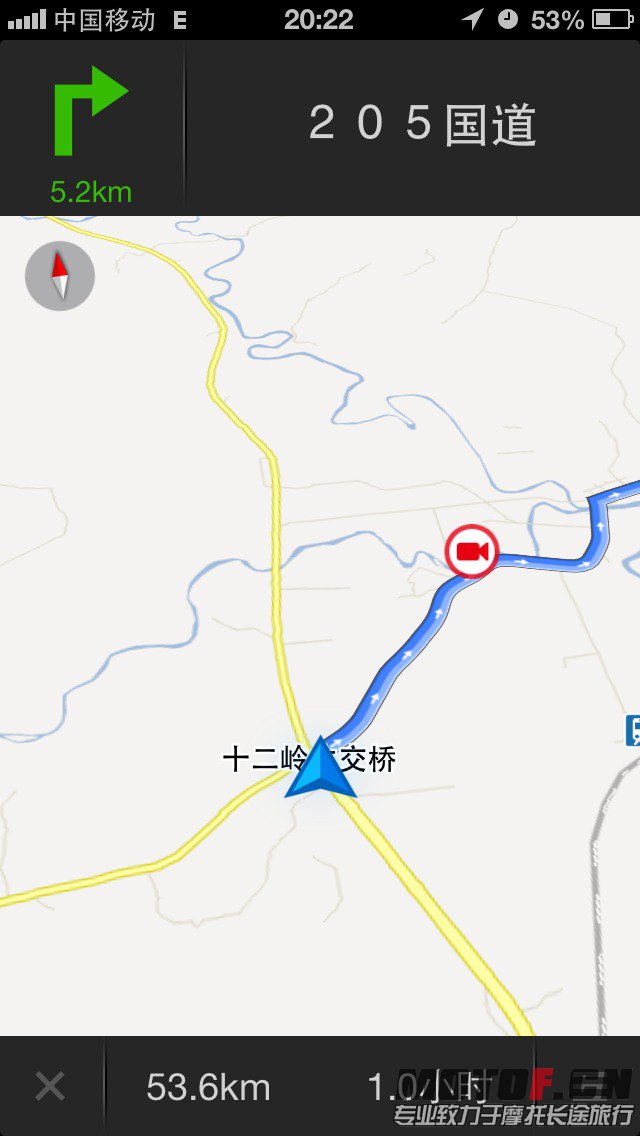Tap the compass to reset map orientation

tap(60, 276)
